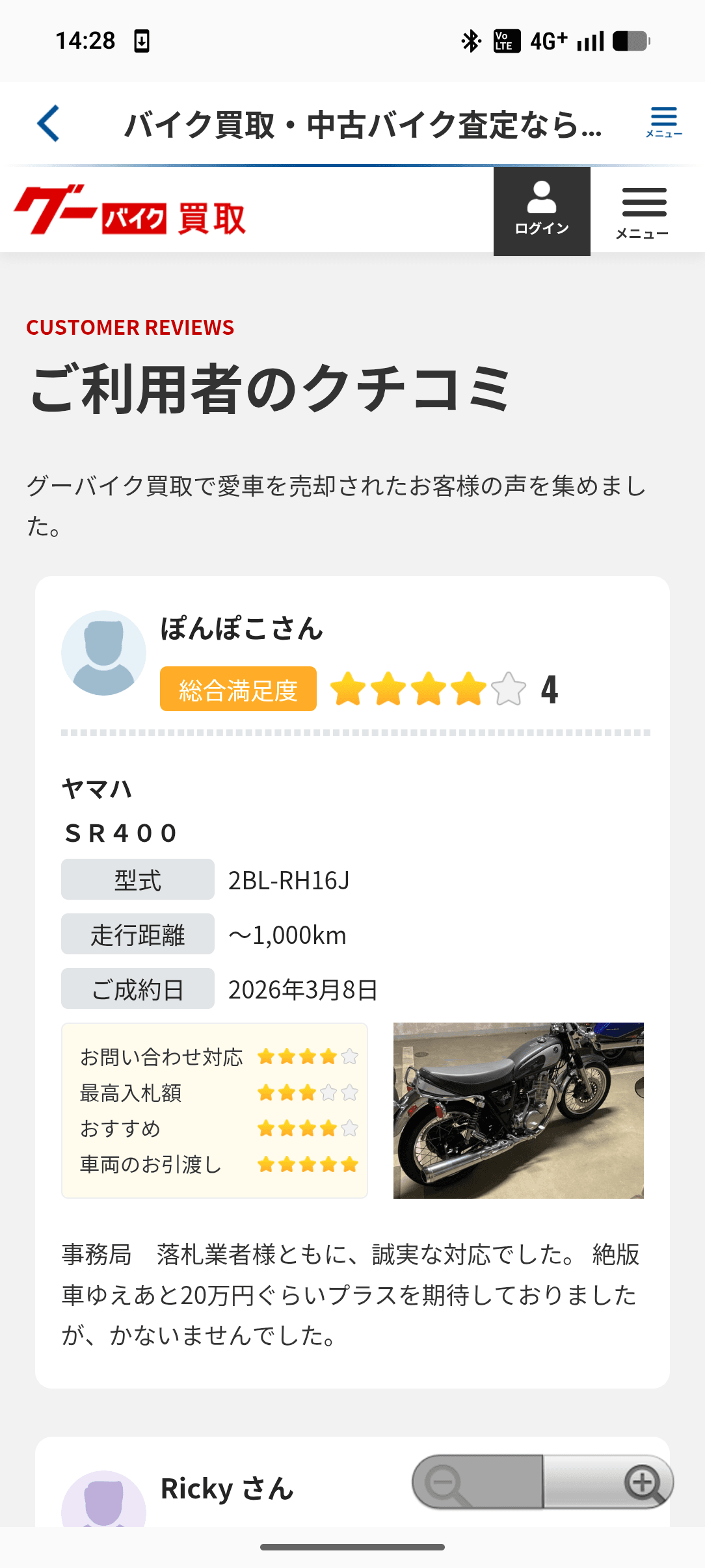The height and width of the screenshot is (1568, 705).
Task: Open the blue app bar menu
Action: point(663,122)
